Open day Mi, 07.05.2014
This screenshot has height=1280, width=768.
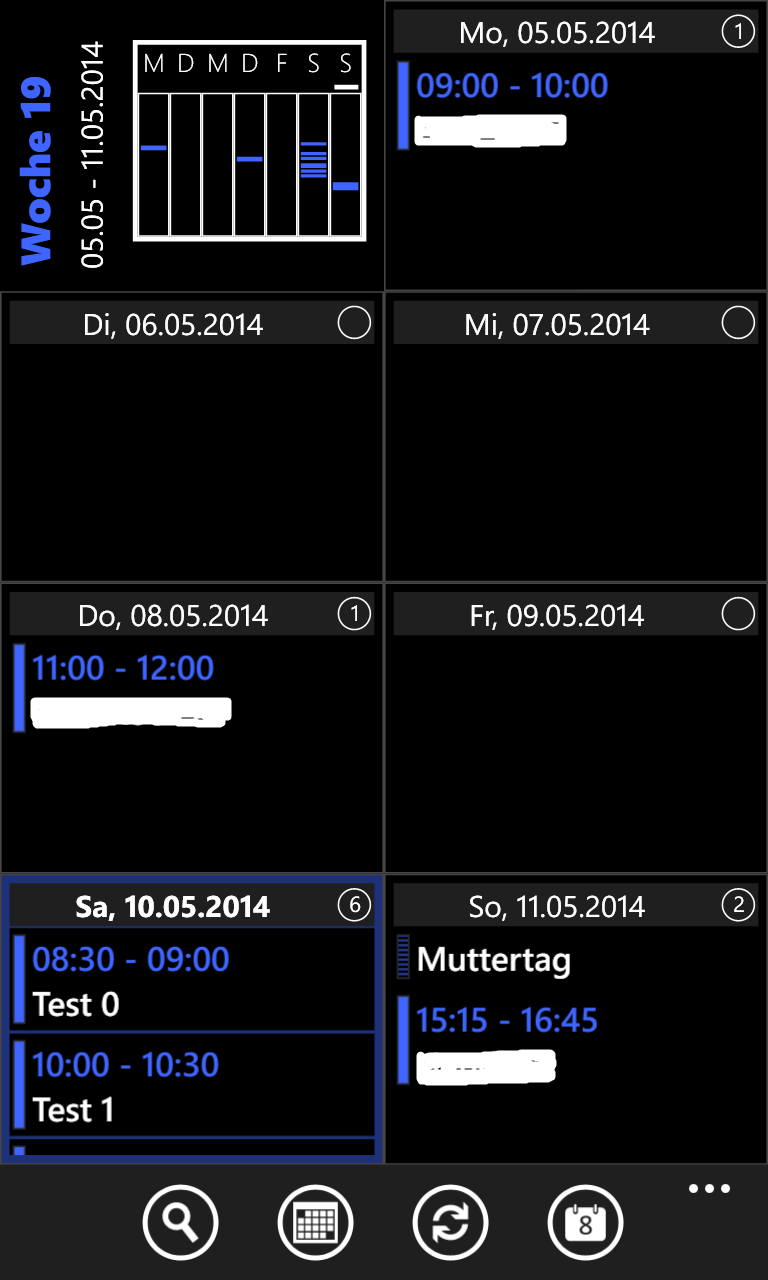coord(576,437)
